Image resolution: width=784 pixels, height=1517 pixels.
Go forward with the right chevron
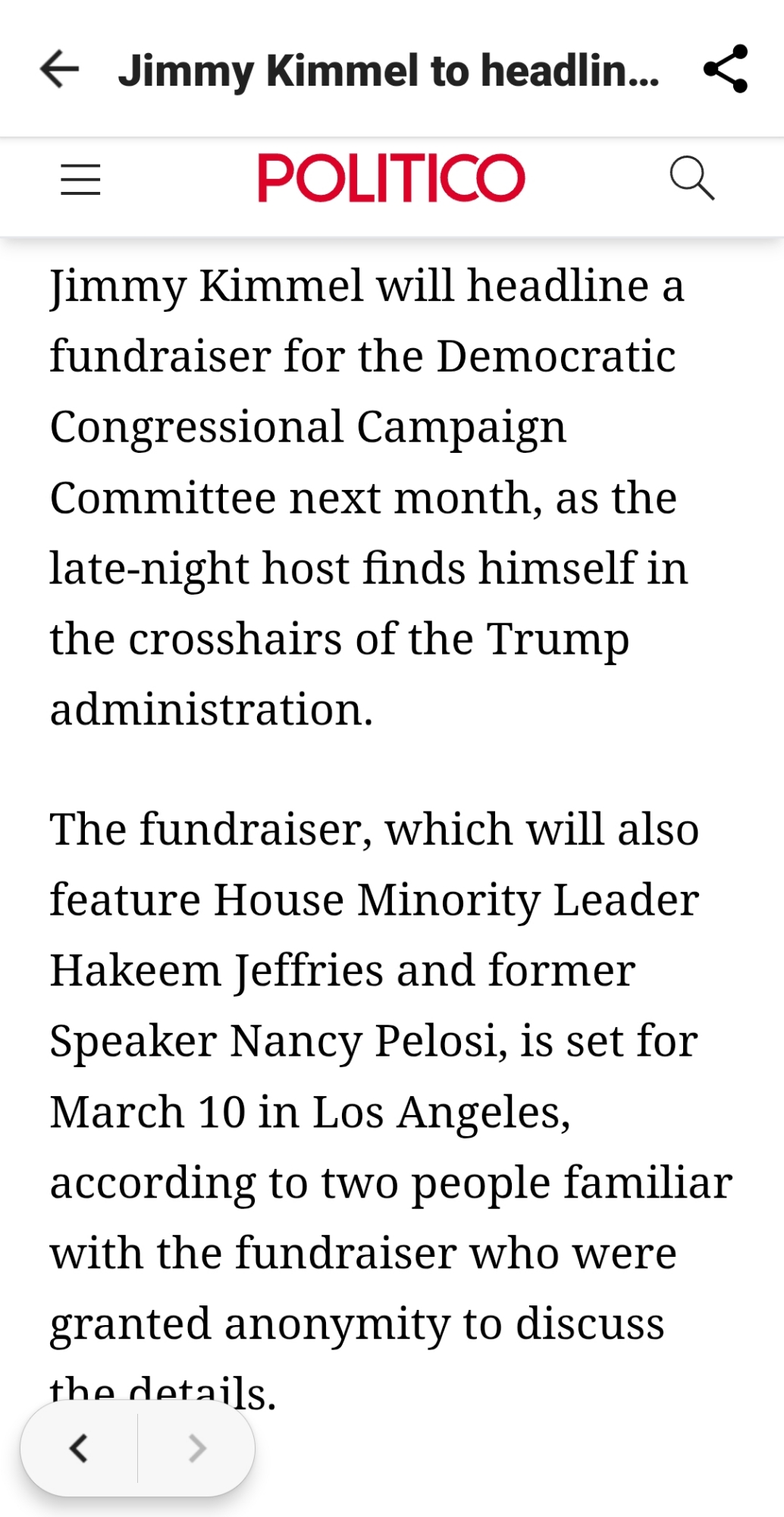[197, 1448]
